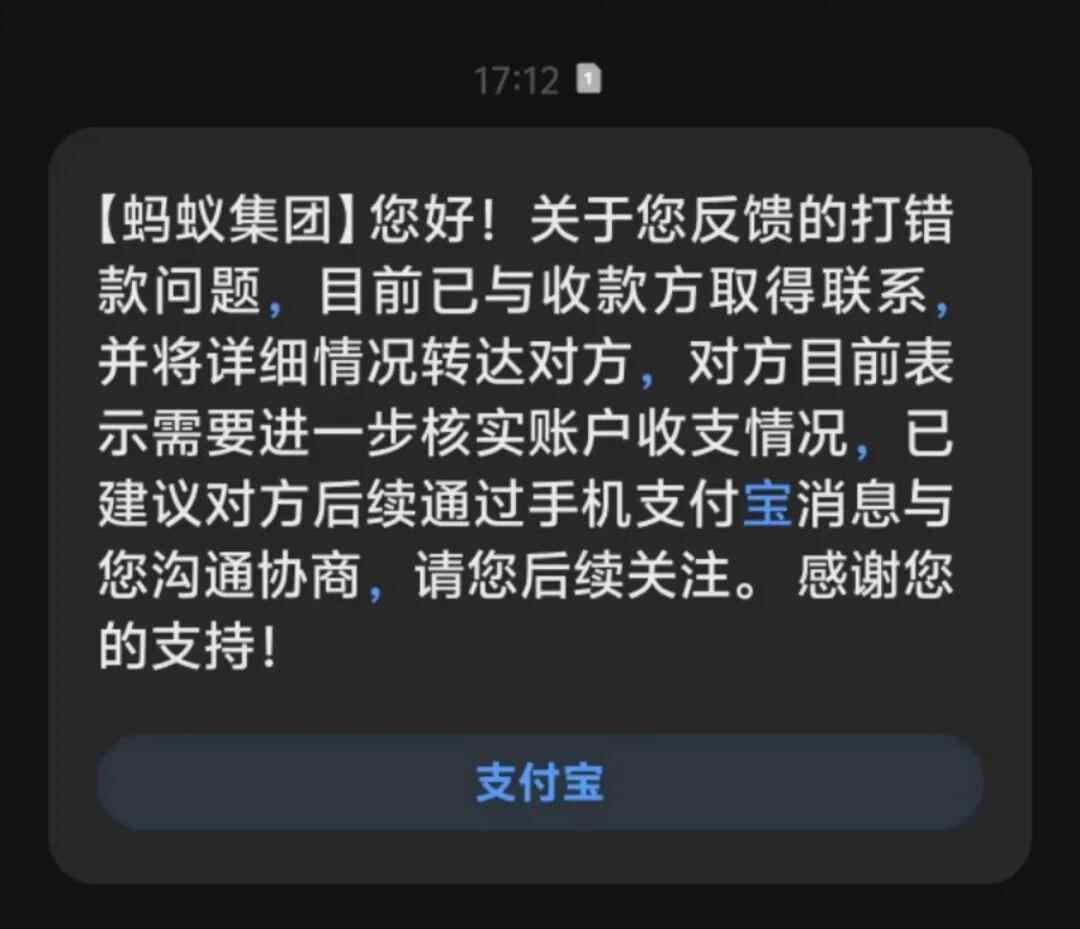Open the highlighted 宝 link in message

coord(768,507)
